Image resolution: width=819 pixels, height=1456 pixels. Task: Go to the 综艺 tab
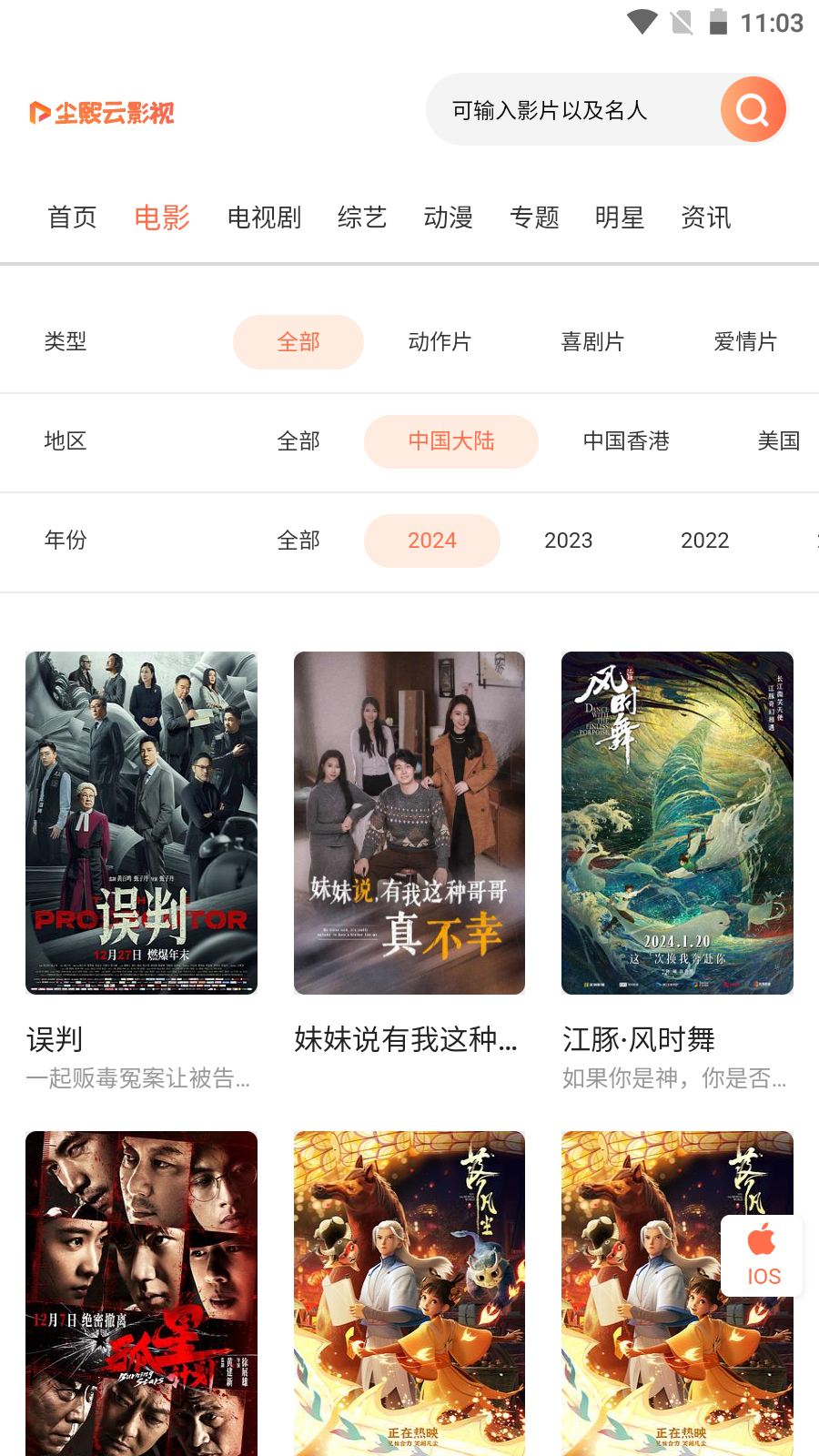point(362,217)
